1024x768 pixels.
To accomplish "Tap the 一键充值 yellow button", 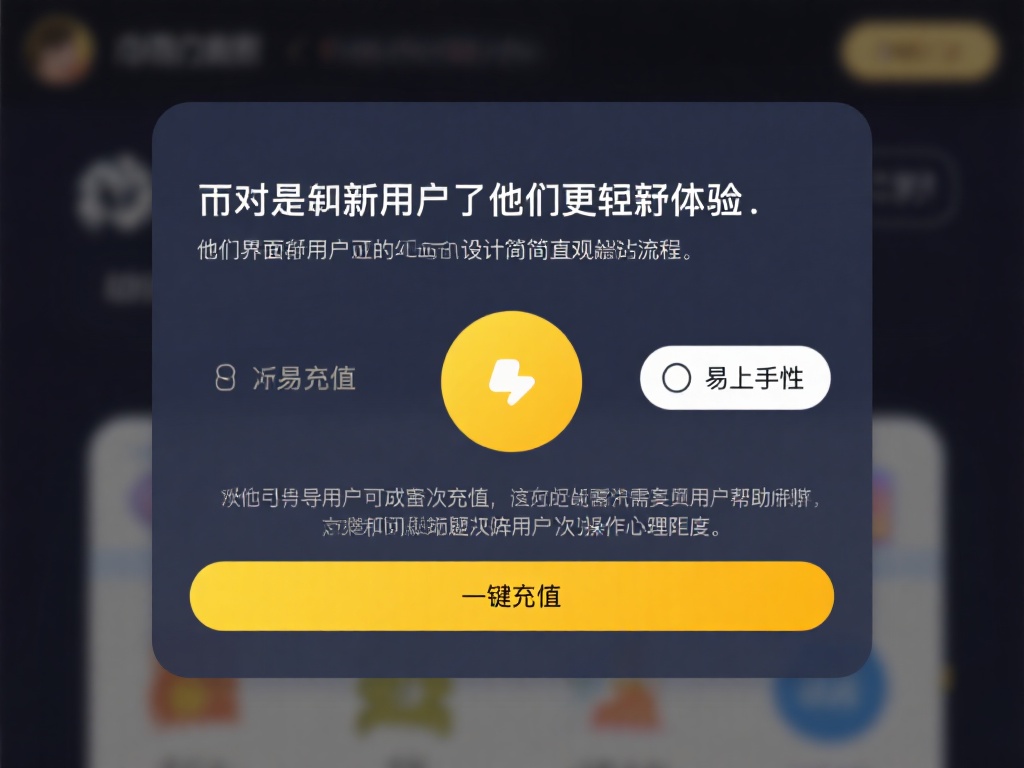I will (511, 596).
